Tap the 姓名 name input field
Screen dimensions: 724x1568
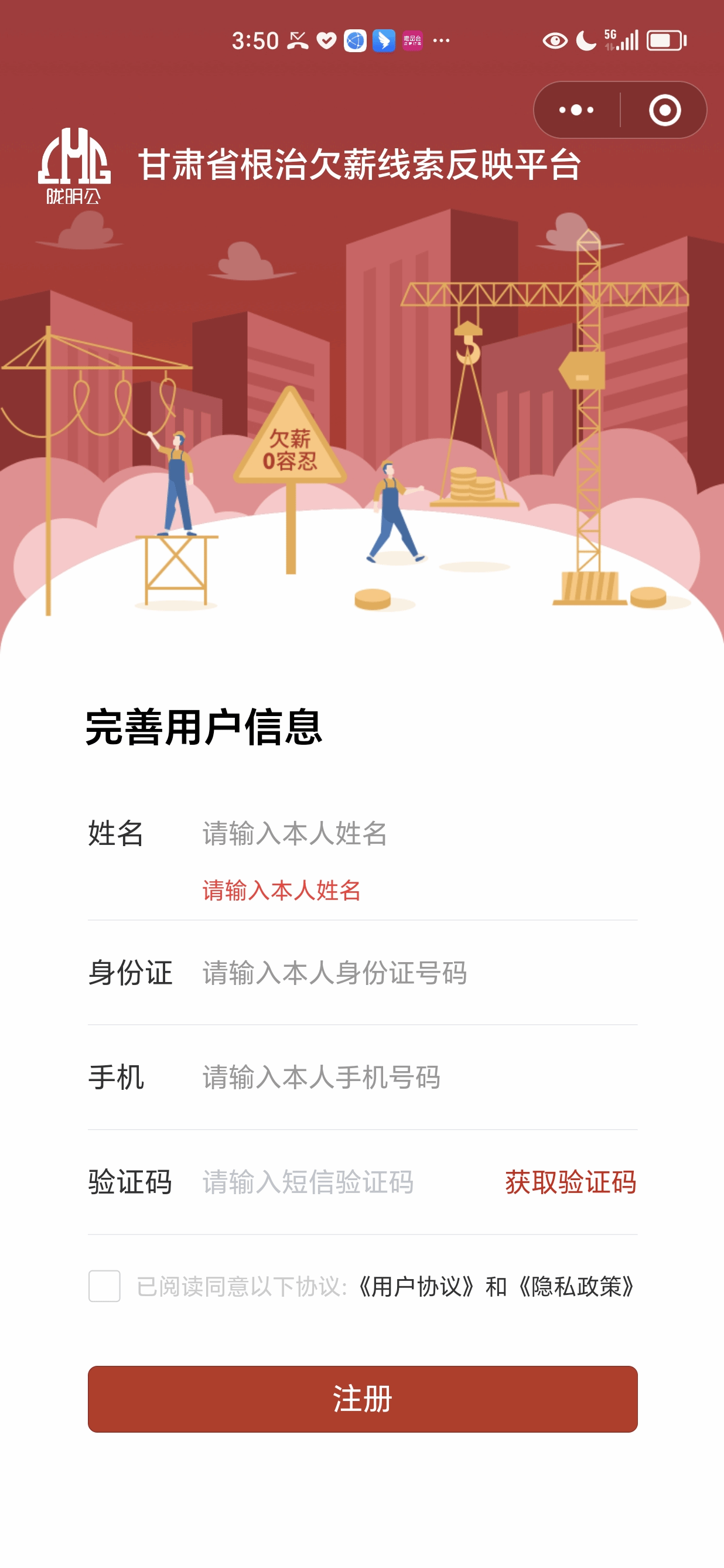419,833
